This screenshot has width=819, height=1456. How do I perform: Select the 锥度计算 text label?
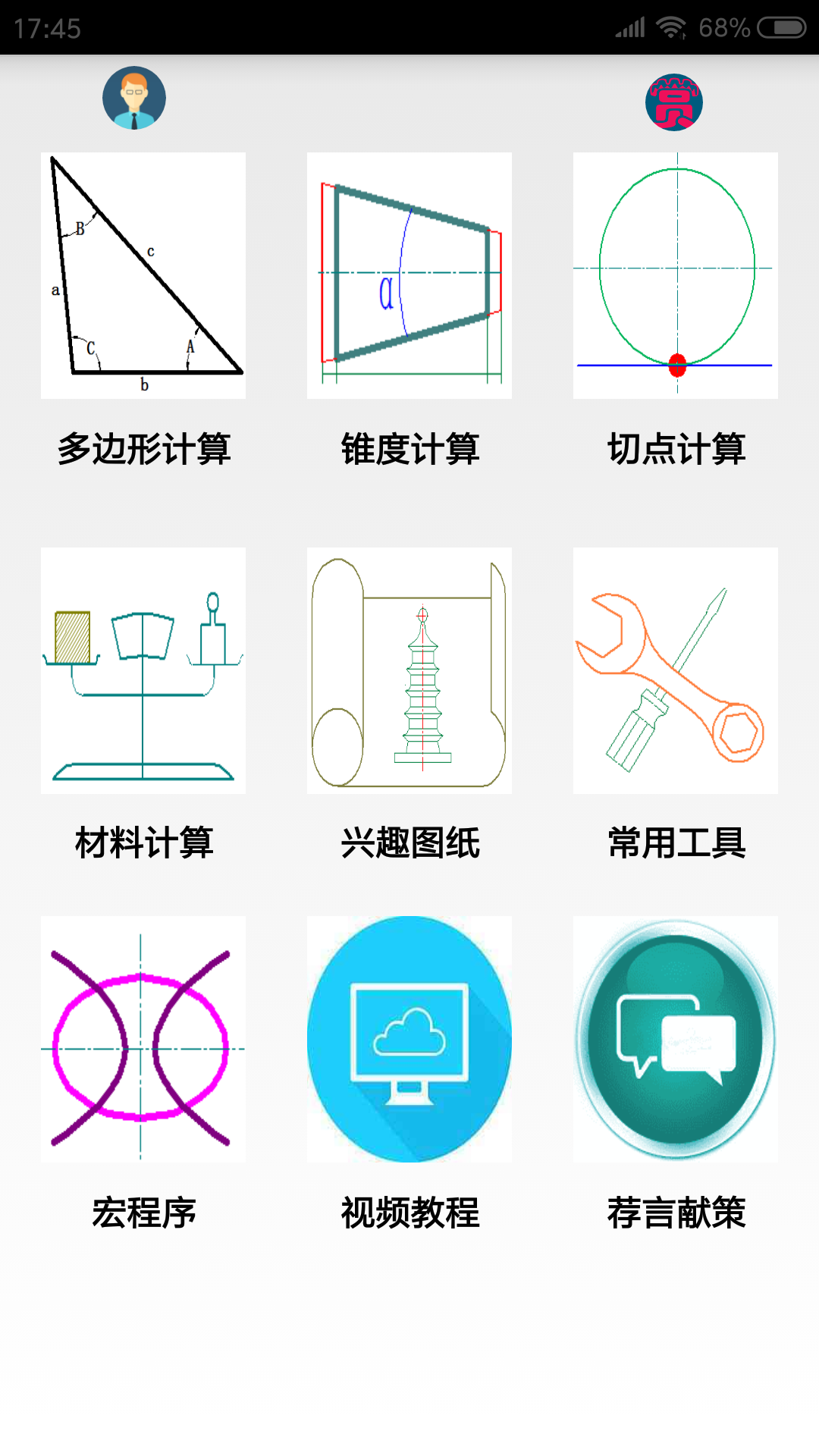coord(409,450)
